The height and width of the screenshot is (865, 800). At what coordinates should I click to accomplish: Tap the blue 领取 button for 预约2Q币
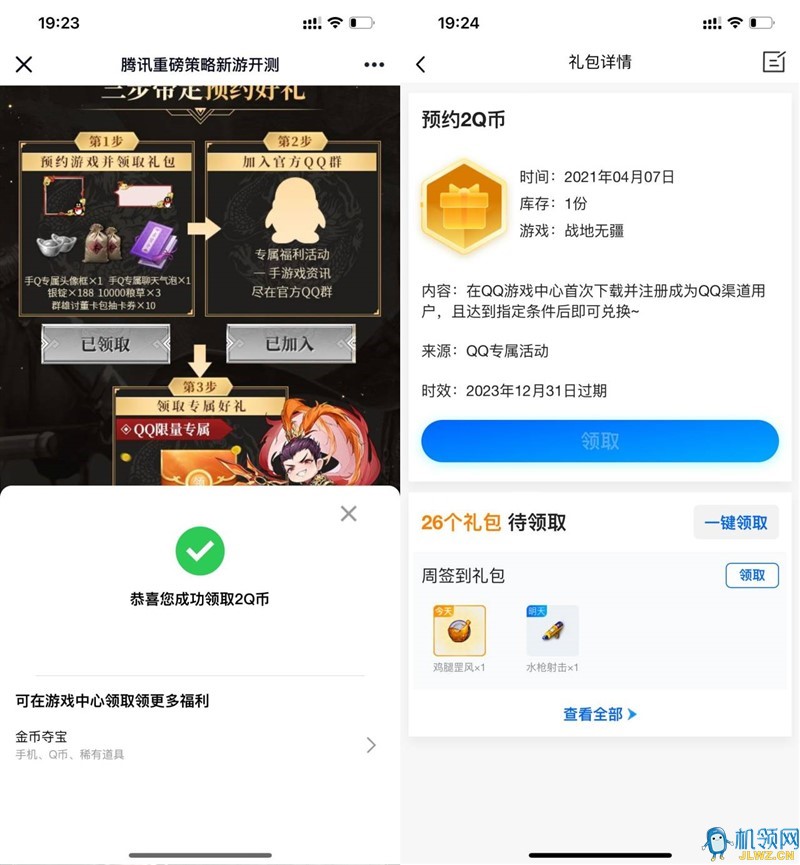(600, 441)
